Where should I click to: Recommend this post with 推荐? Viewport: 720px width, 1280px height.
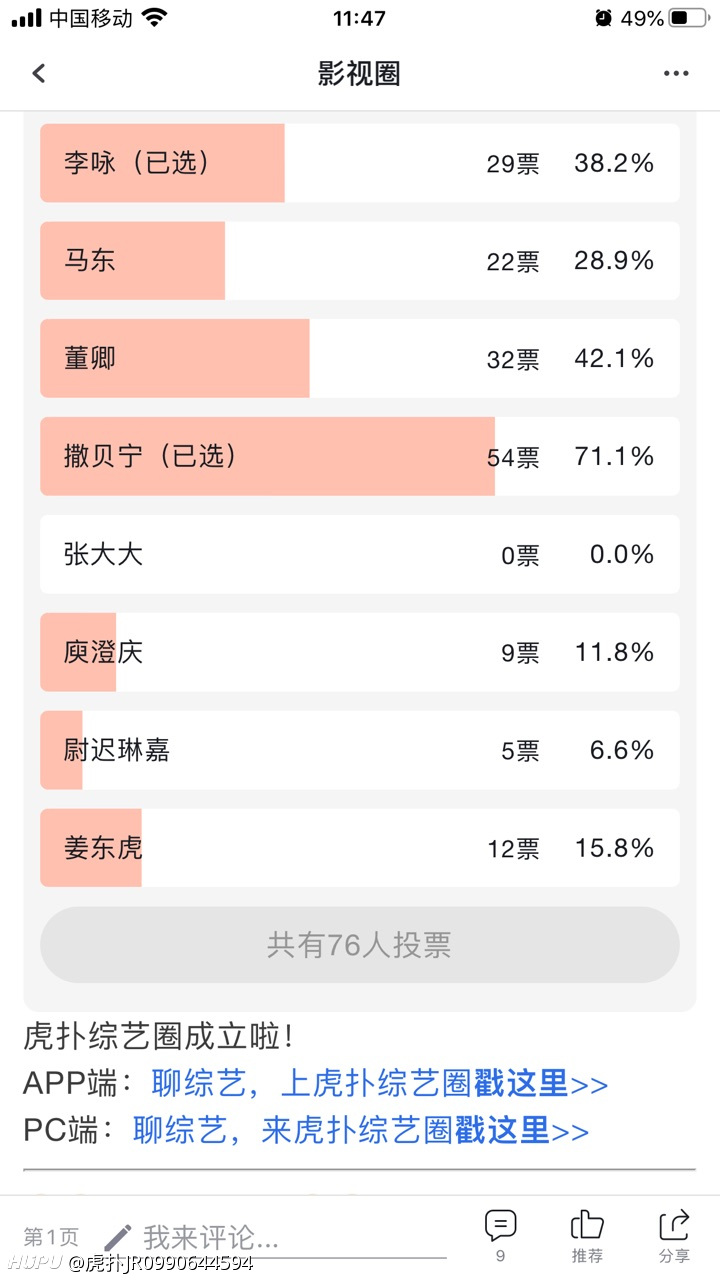click(x=587, y=1236)
